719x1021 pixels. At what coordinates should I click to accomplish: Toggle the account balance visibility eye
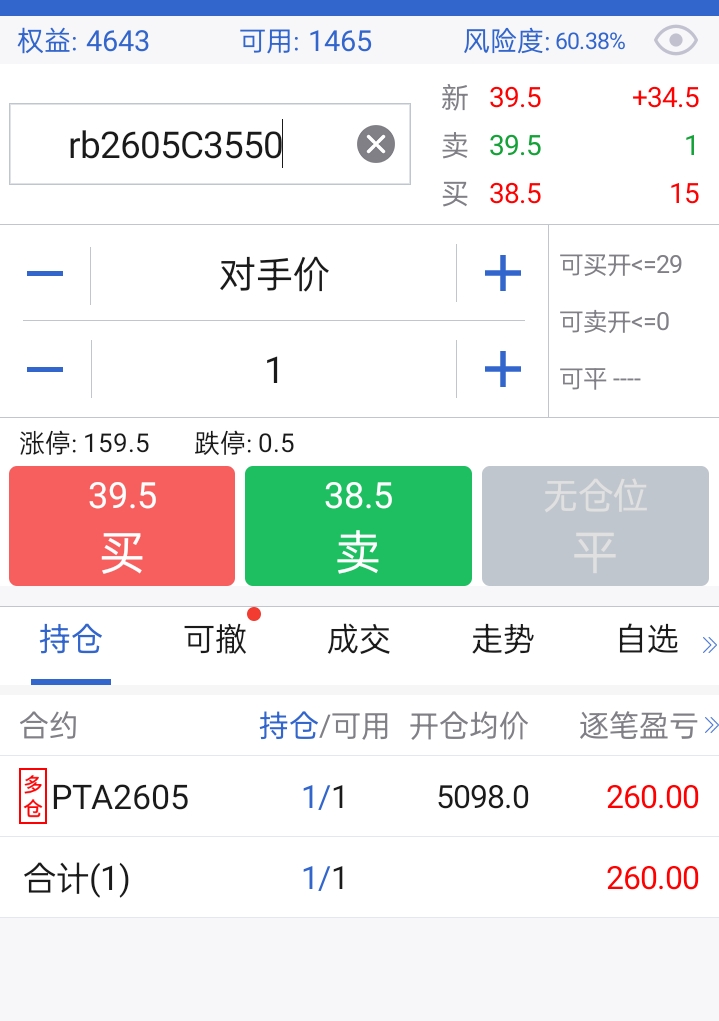click(676, 41)
